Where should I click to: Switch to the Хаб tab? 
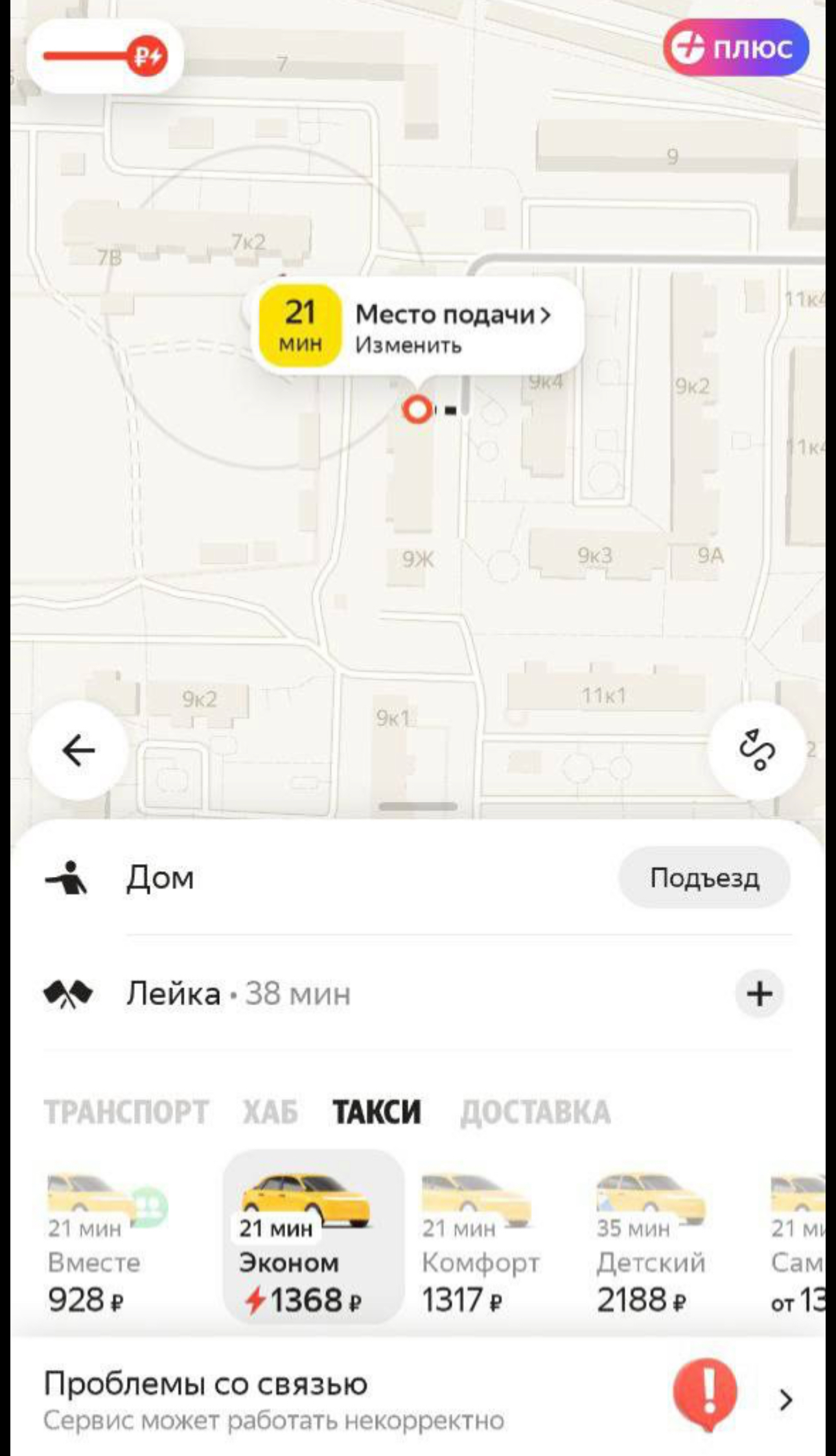(270, 1113)
